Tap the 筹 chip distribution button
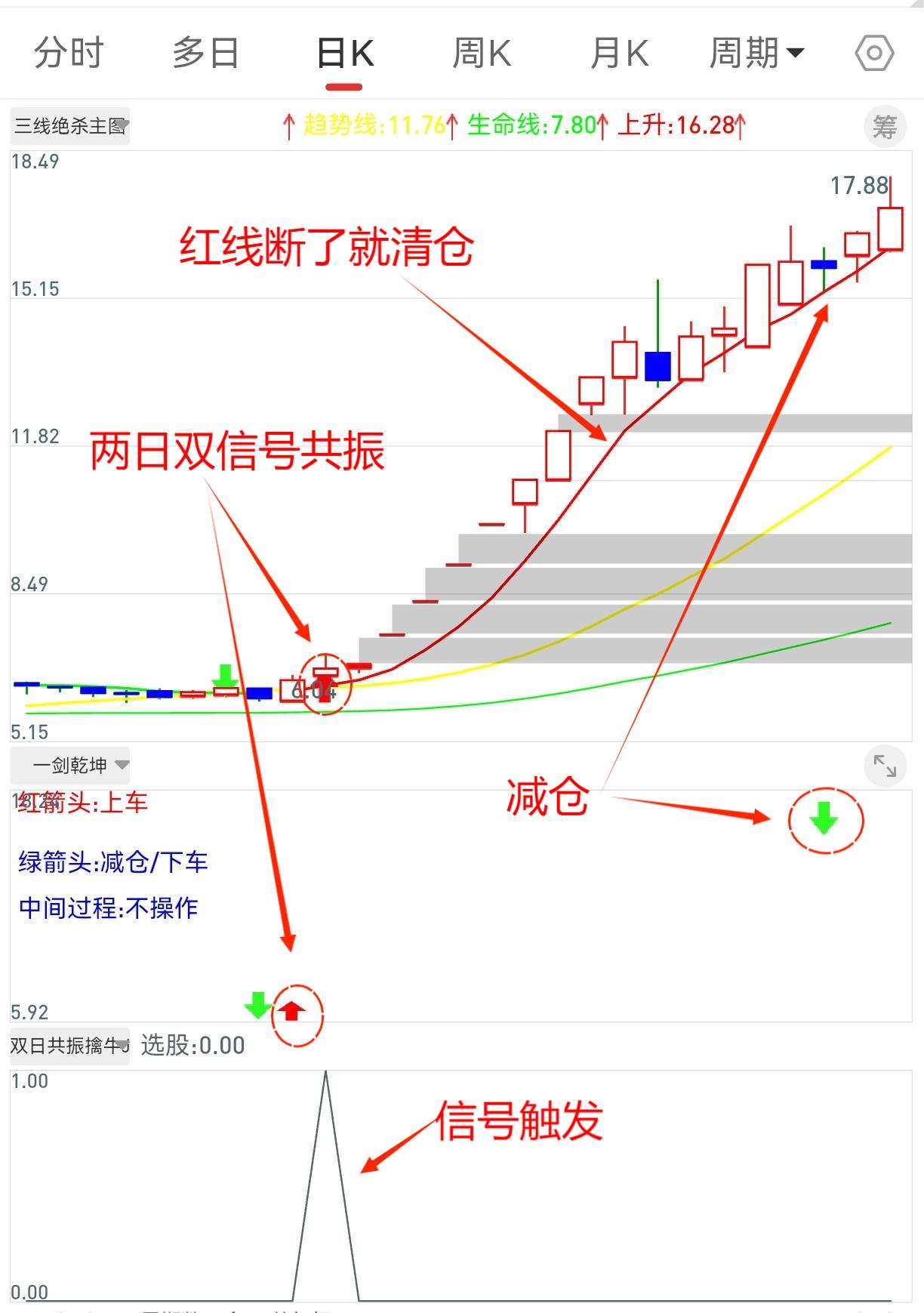924x1313 pixels. (884, 126)
